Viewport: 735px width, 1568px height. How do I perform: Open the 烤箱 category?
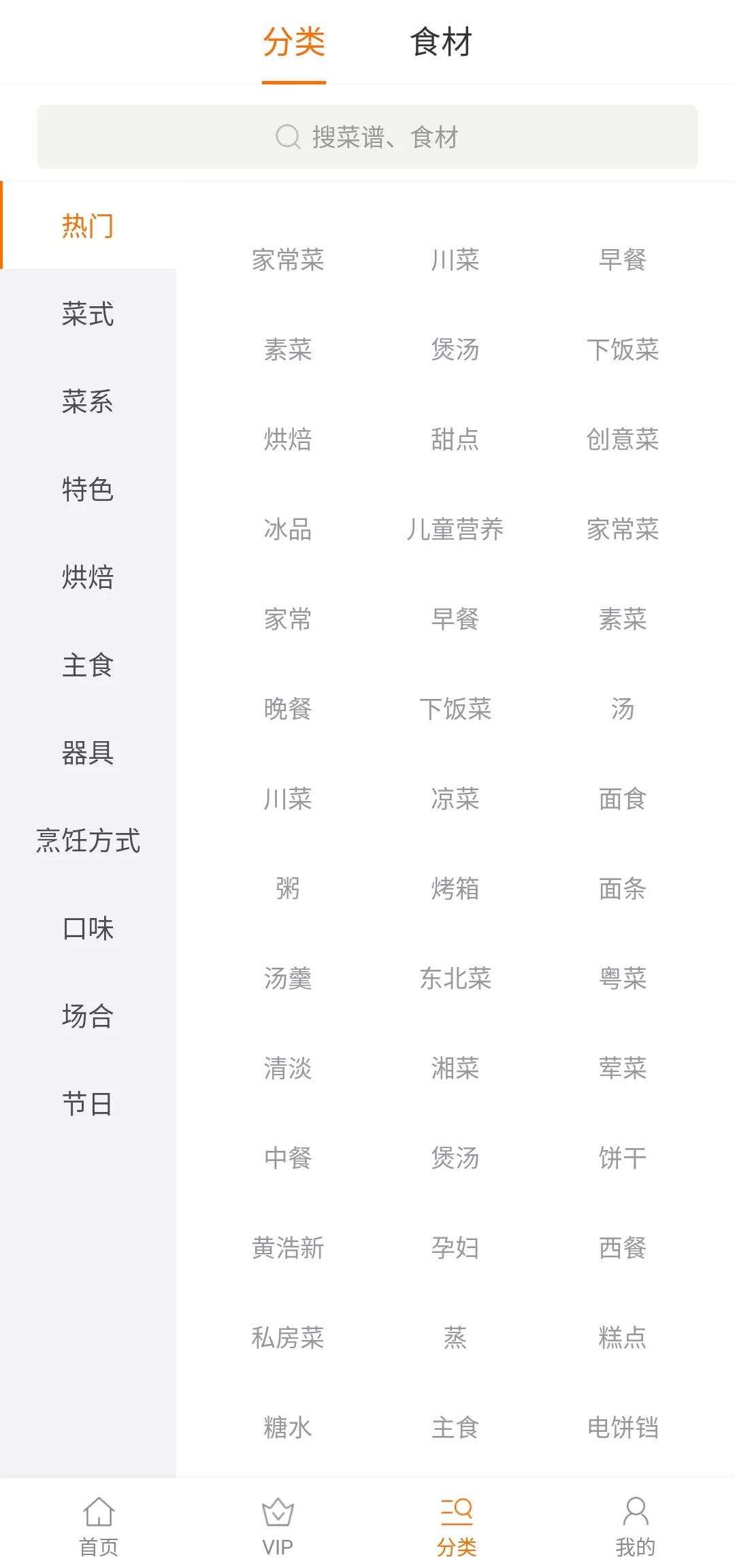point(455,889)
